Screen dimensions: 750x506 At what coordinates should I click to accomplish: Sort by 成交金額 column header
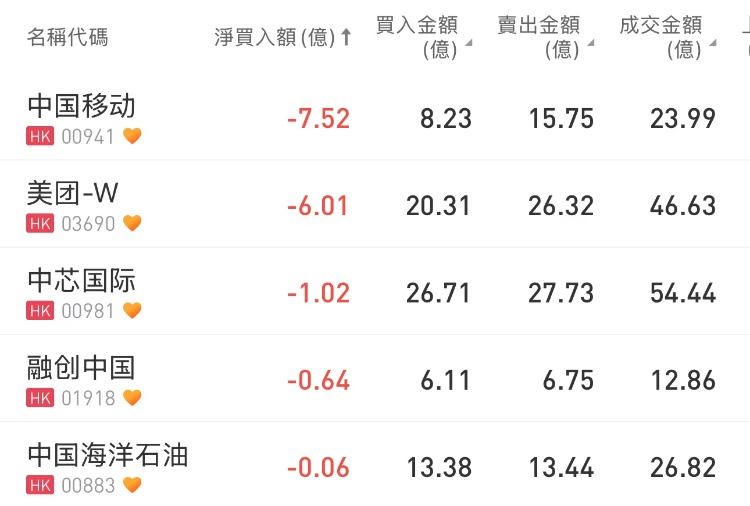666,37
